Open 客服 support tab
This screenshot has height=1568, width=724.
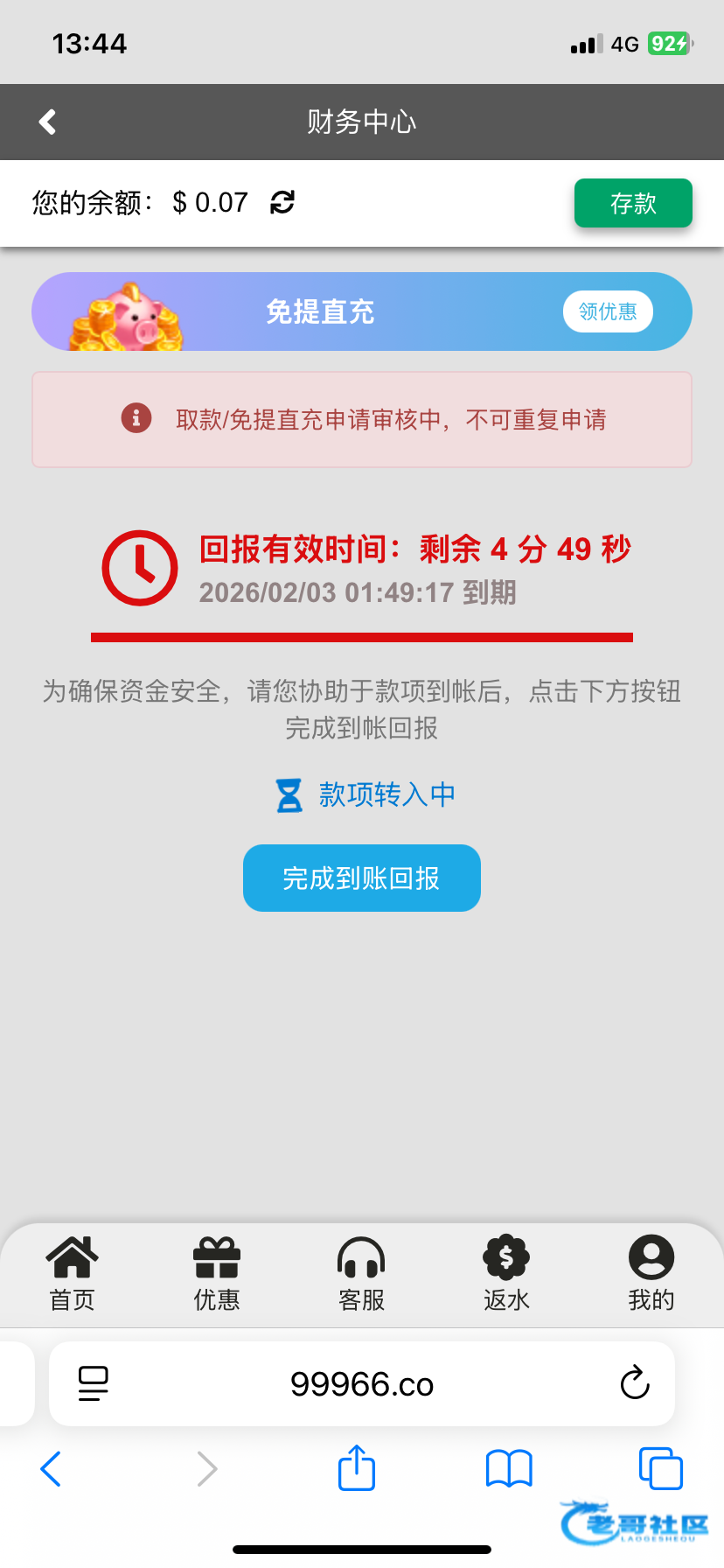pos(361,1273)
